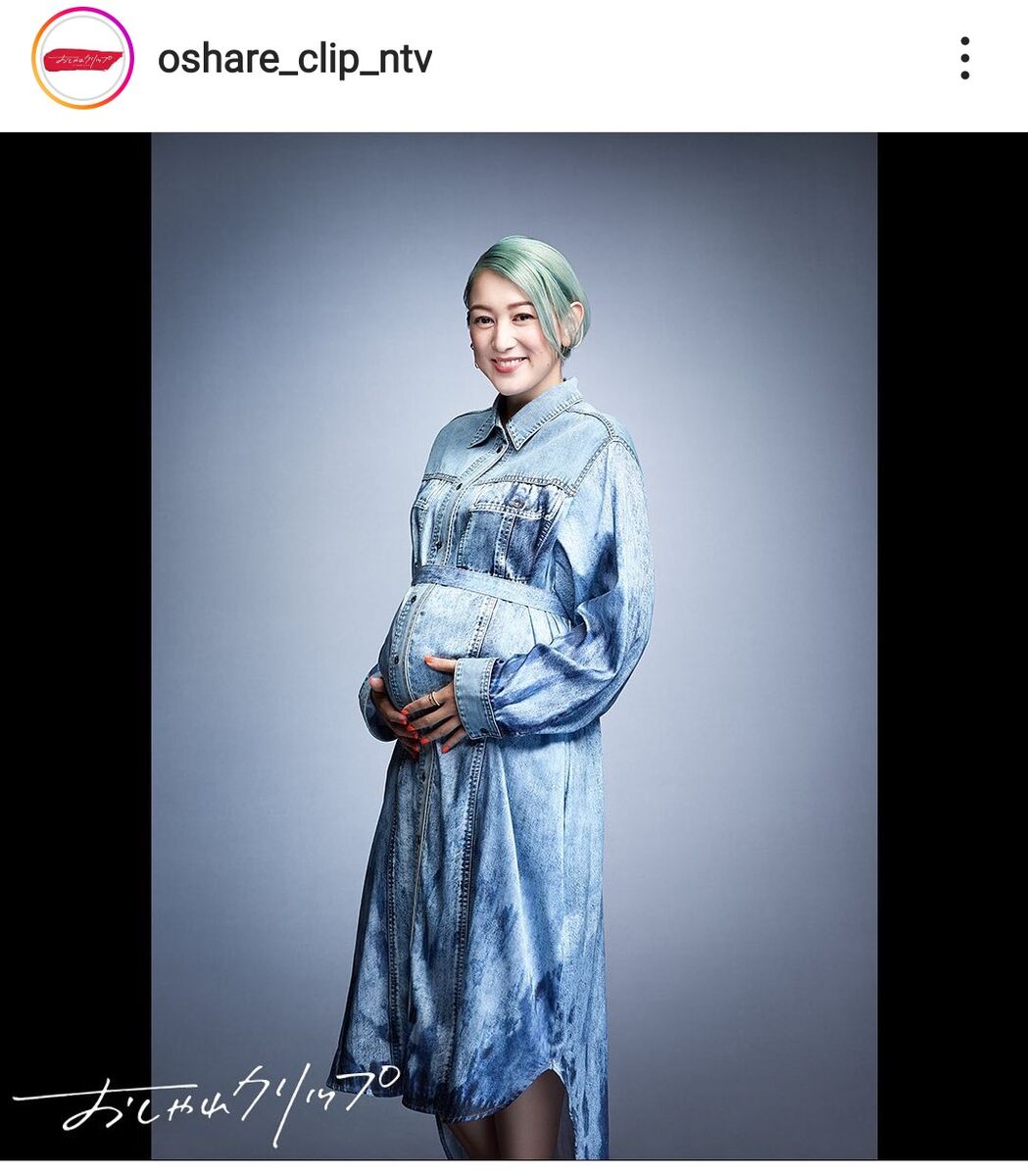The width and height of the screenshot is (1028, 1176).
Task: Open the three-dot overflow menu
Action: [965, 59]
